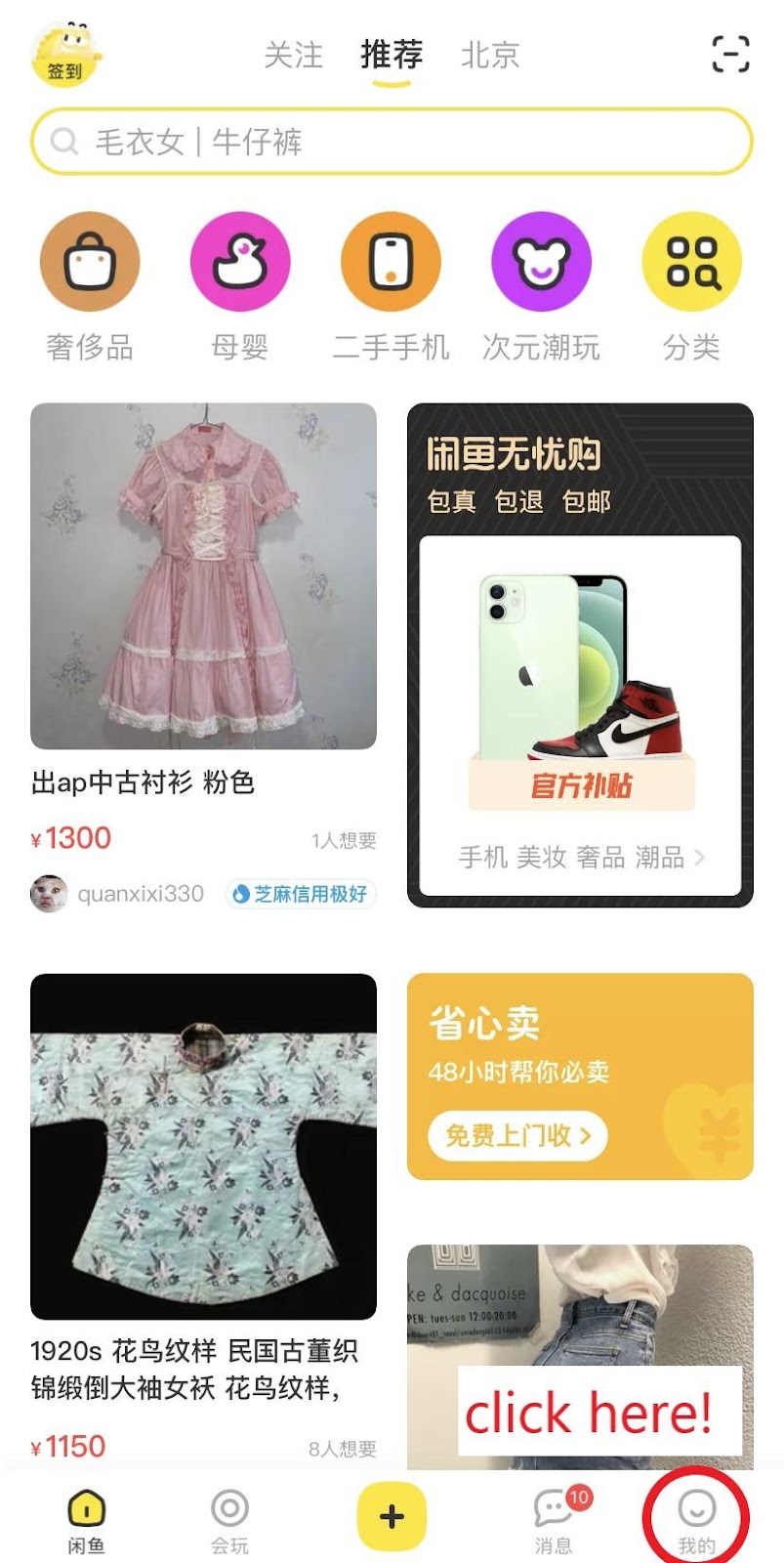Select the 北京 tab
This screenshot has height=1563, width=784.
coord(489,55)
